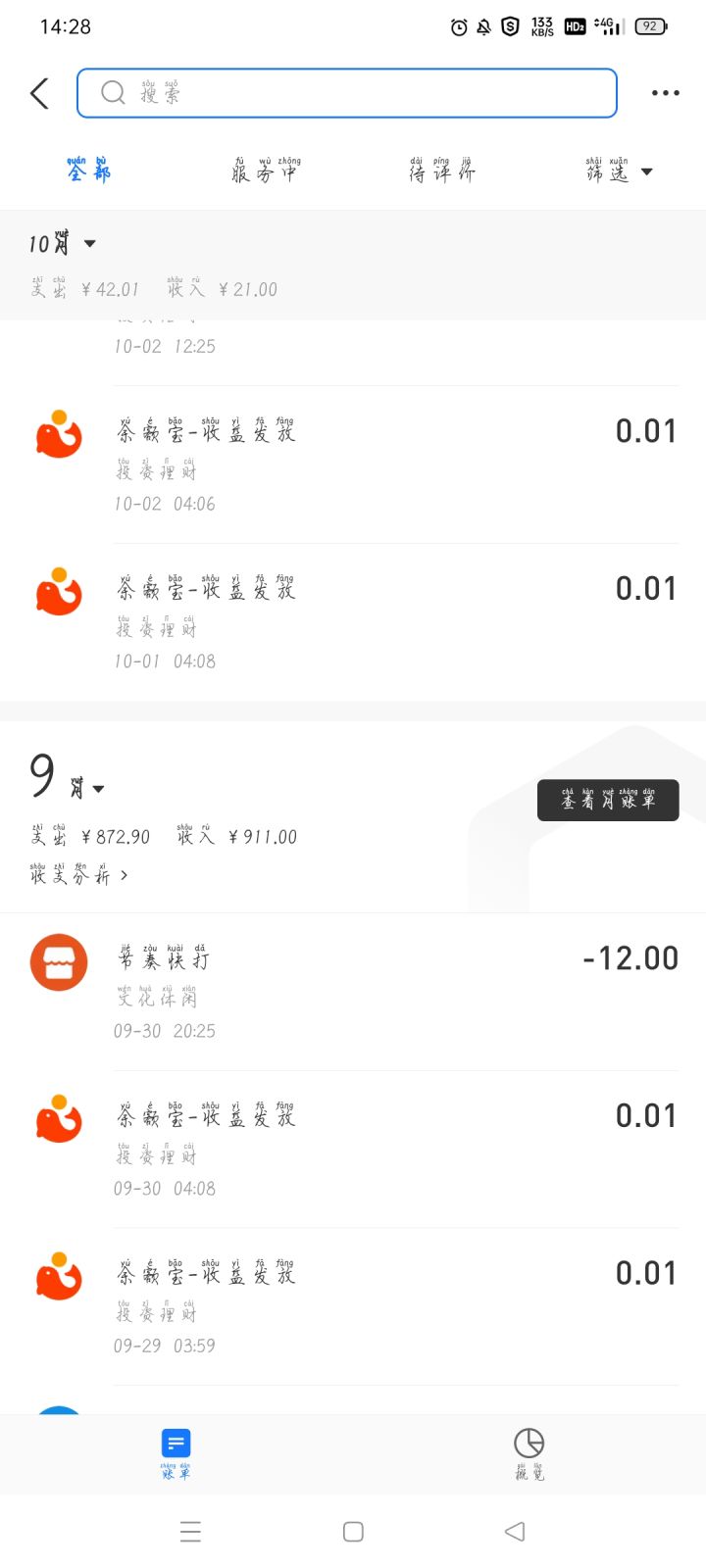This screenshot has width=706, height=1568.
Task: Open 余额宝 transaction dated 09-29 03:59
Action: pyautogui.click(x=353, y=1306)
